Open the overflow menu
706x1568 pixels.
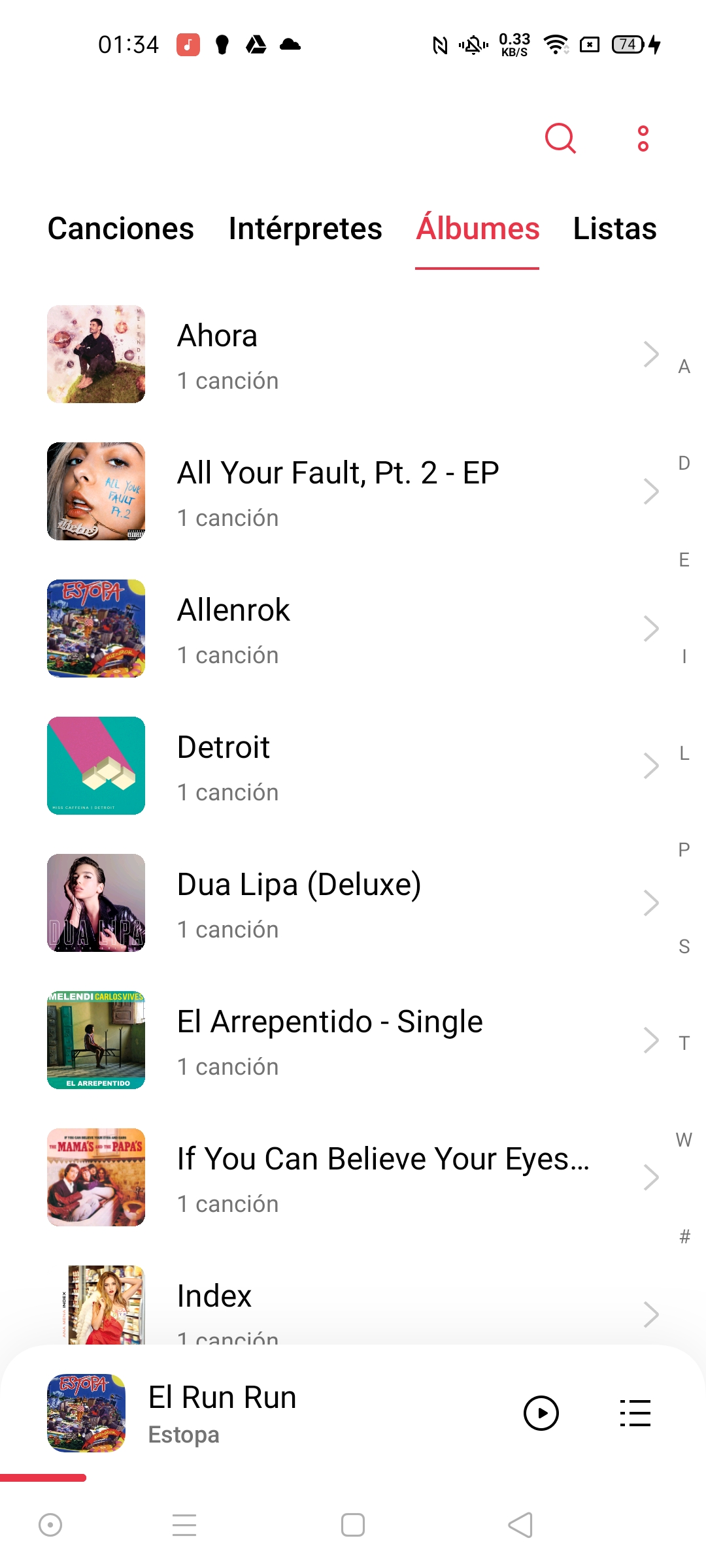click(643, 139)
